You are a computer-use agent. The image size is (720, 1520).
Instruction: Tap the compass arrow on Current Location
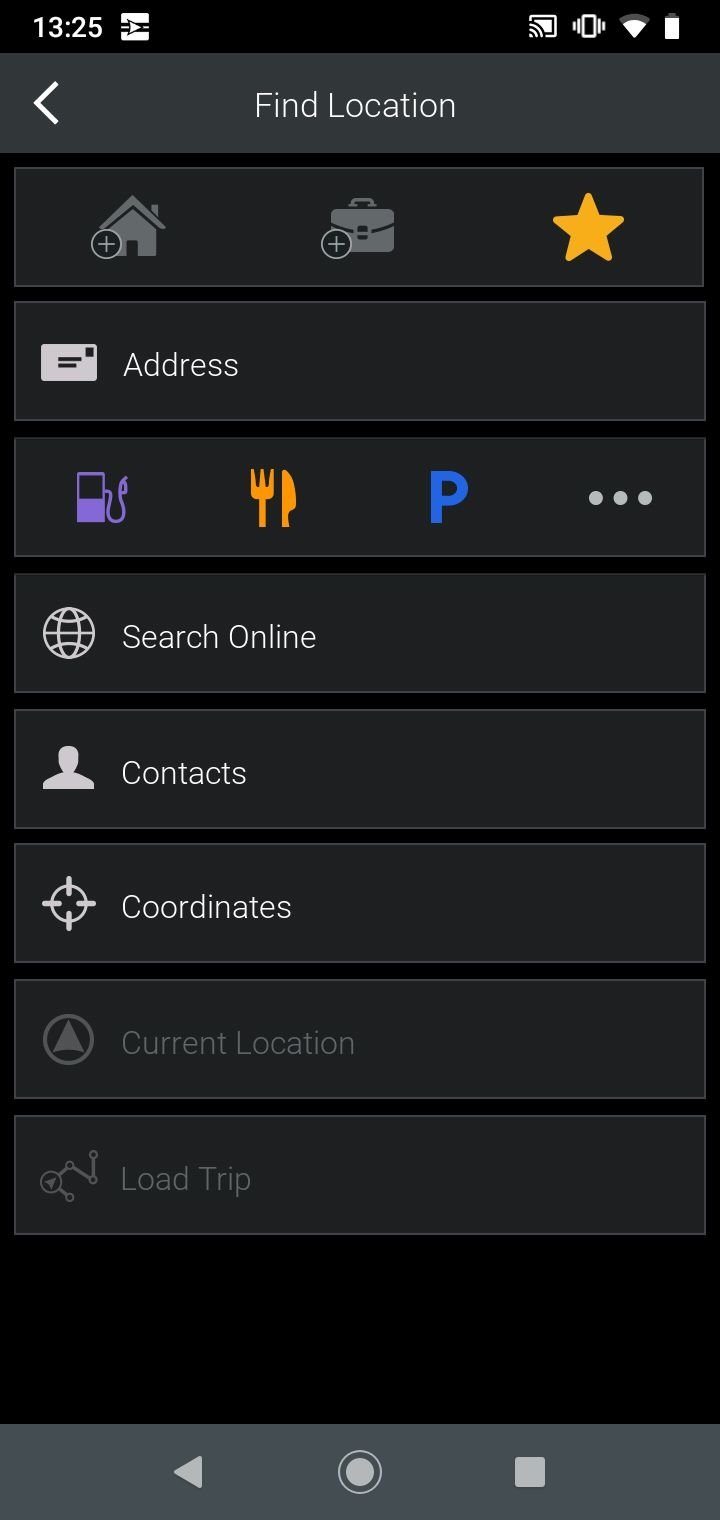click(67, 1039)
